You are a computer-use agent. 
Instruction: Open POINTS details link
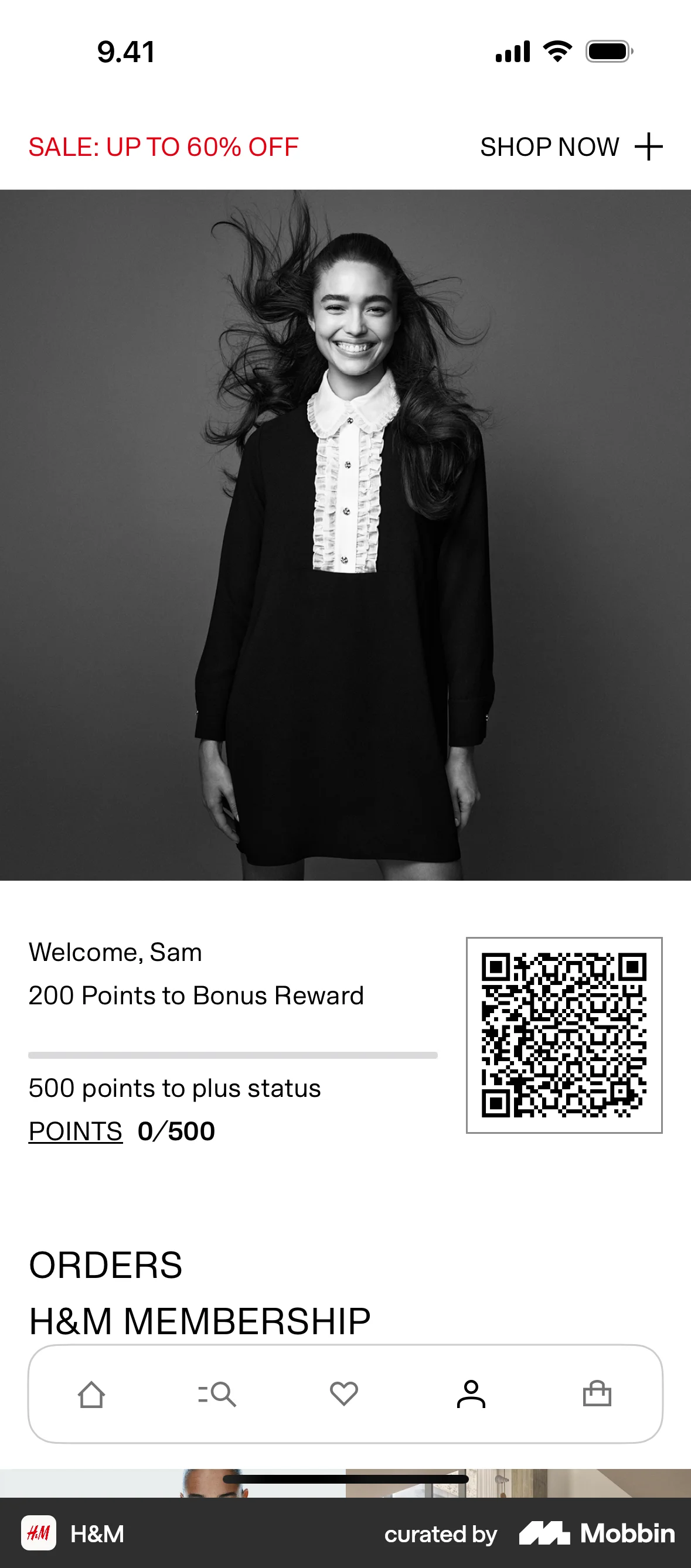[x=76, y=1130]
